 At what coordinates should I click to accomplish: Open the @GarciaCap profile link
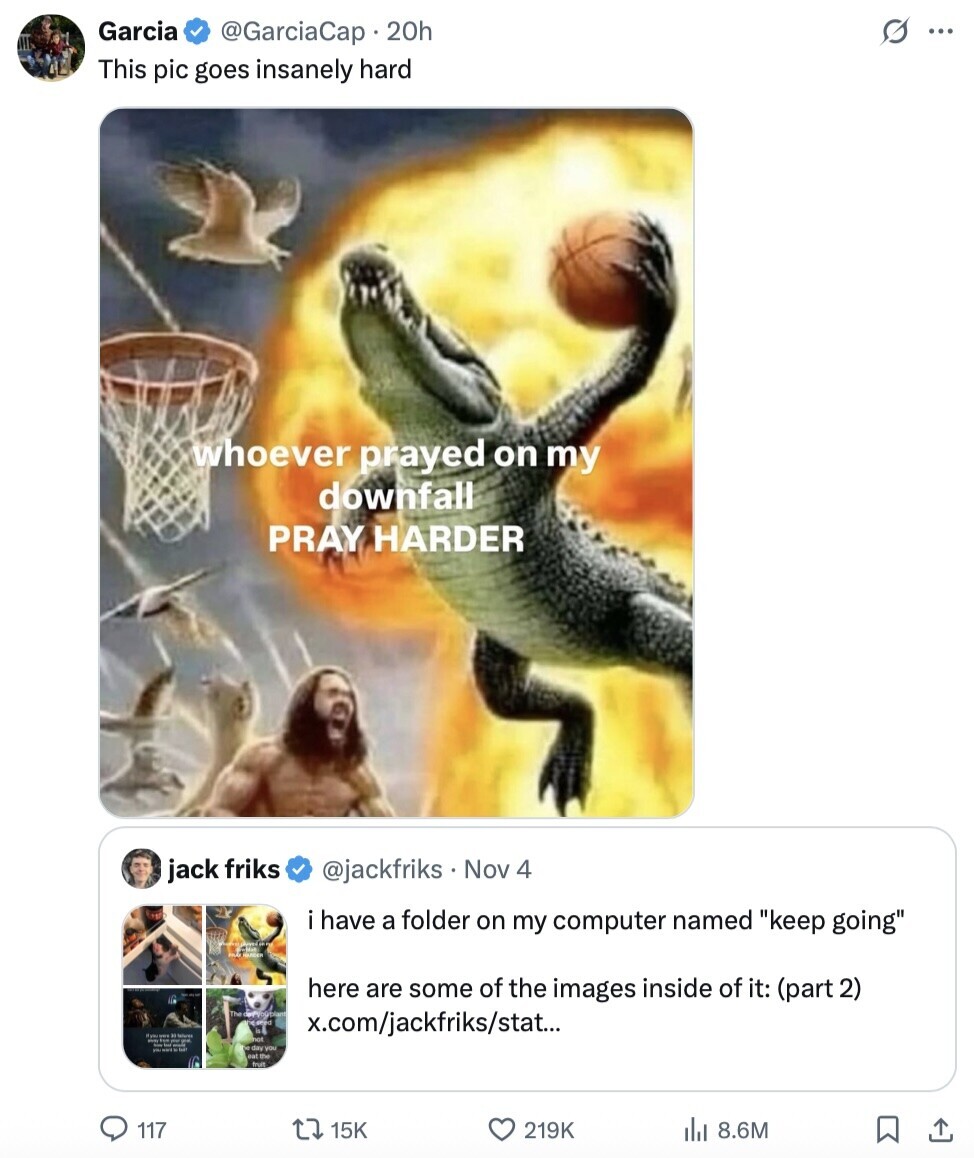293,32
